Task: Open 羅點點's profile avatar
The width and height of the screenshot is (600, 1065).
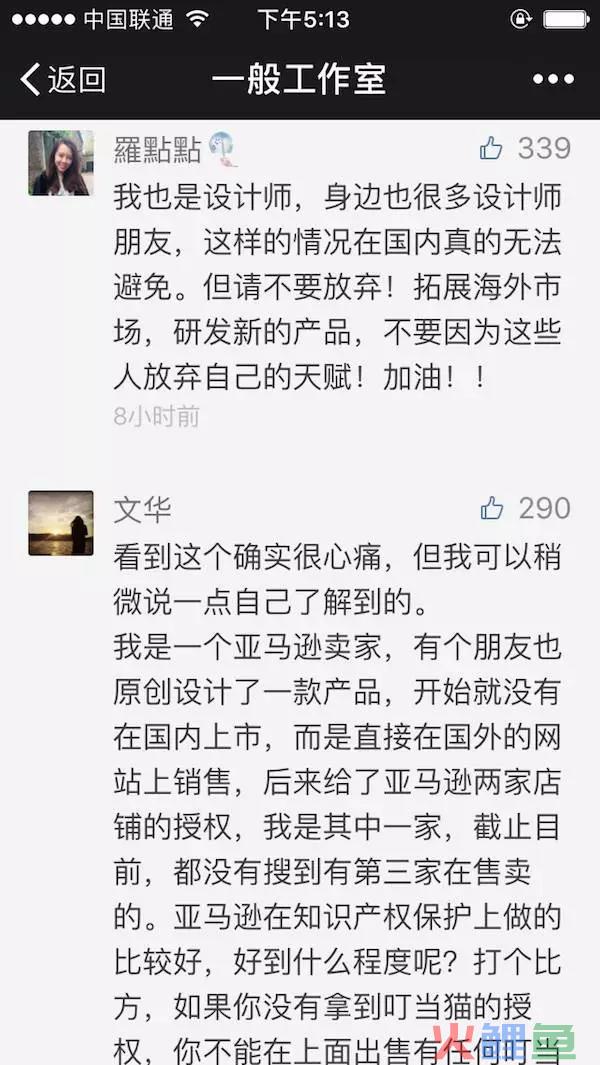Action: click(61, 163)
